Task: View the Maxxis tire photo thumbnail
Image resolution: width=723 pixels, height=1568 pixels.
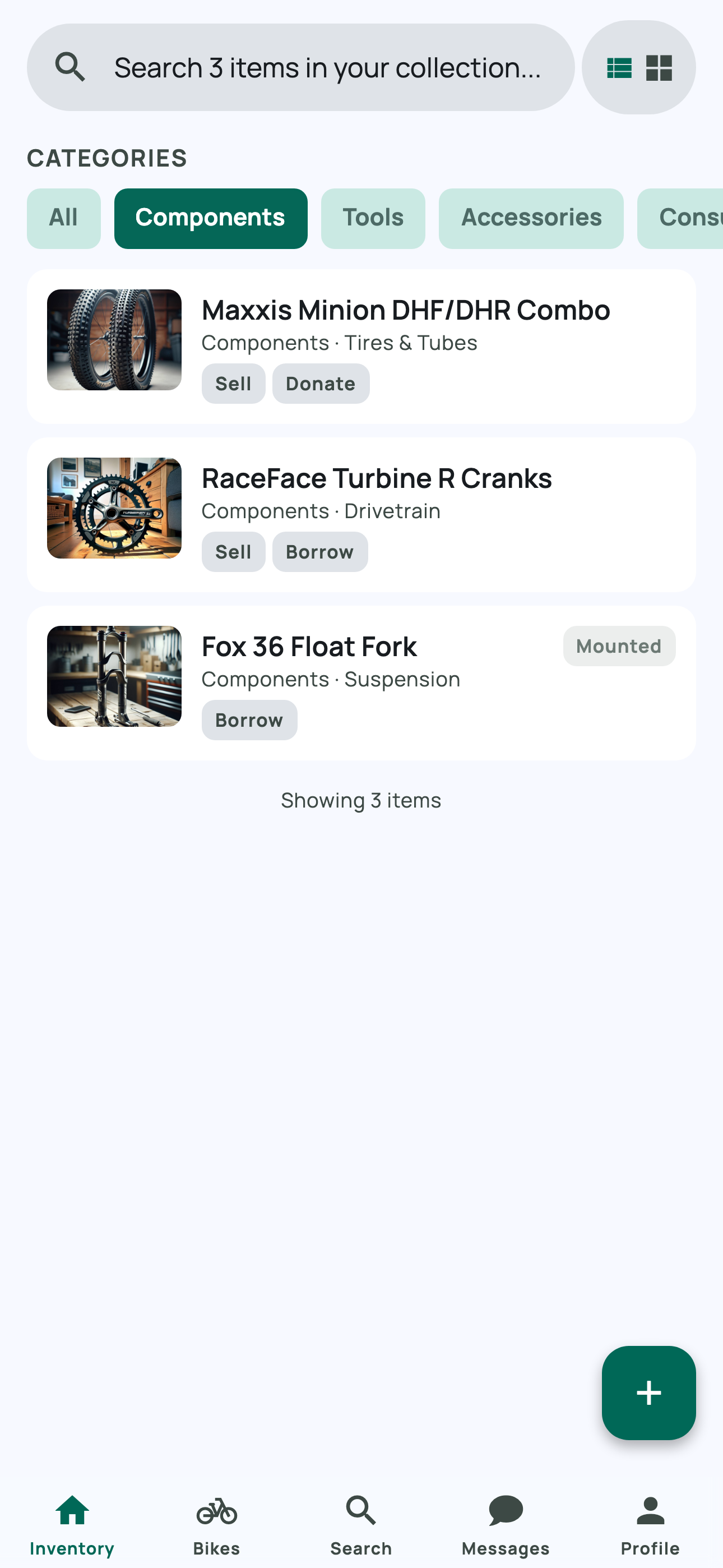Action: click(114, 340)
